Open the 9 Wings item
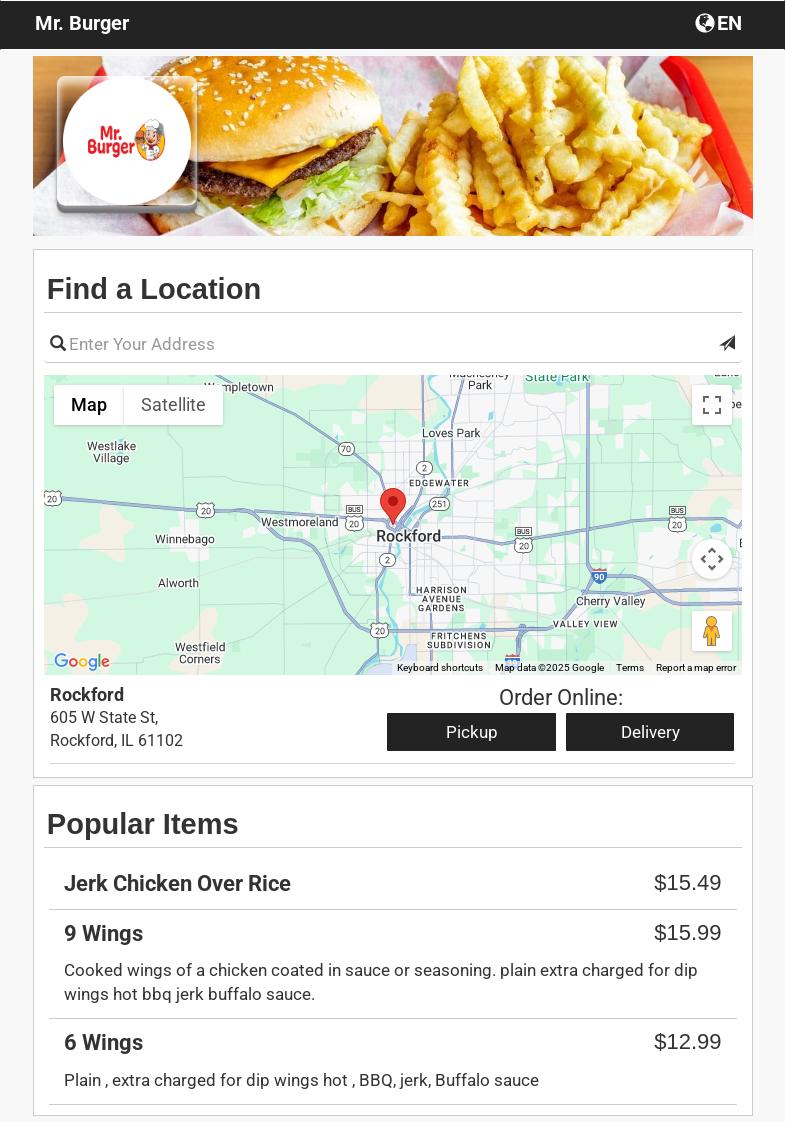Image resolution: width=785 pixels, height=1122 pixels. point(104,933)
